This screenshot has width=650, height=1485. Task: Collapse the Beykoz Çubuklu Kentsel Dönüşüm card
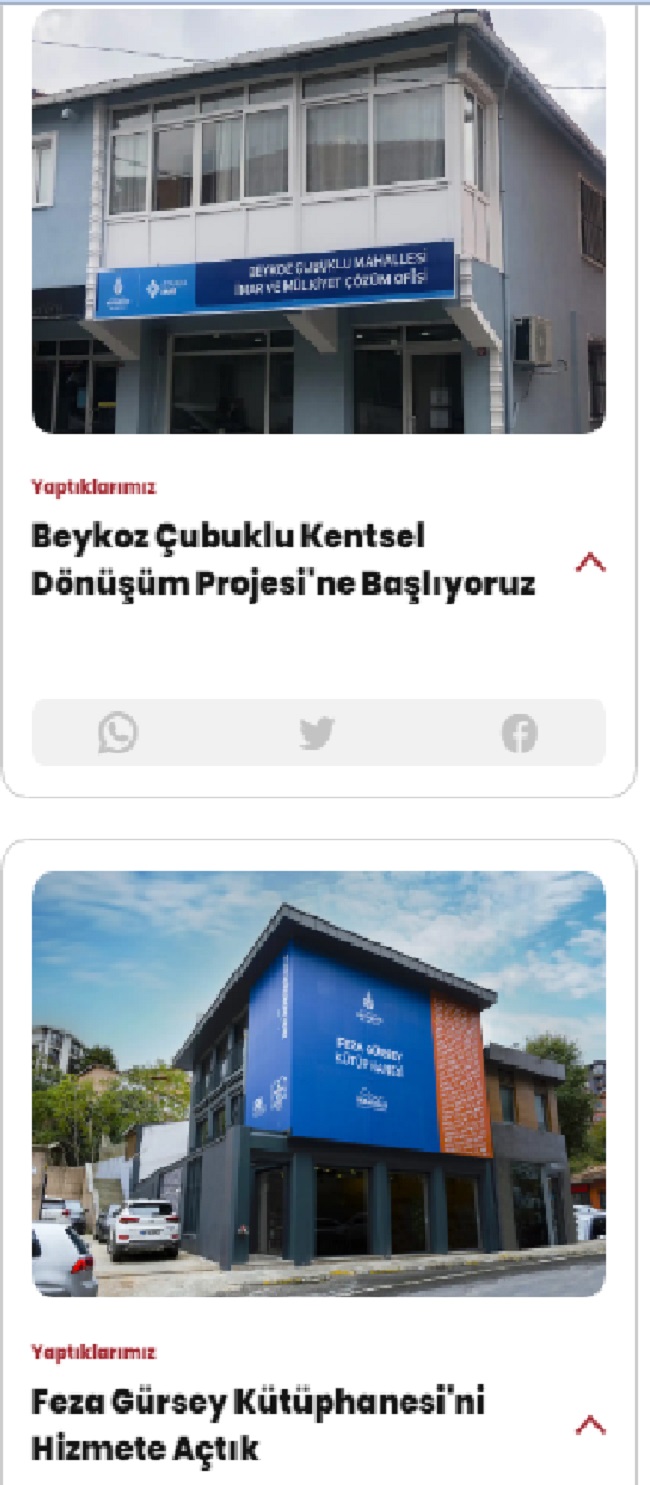(590, 562)
